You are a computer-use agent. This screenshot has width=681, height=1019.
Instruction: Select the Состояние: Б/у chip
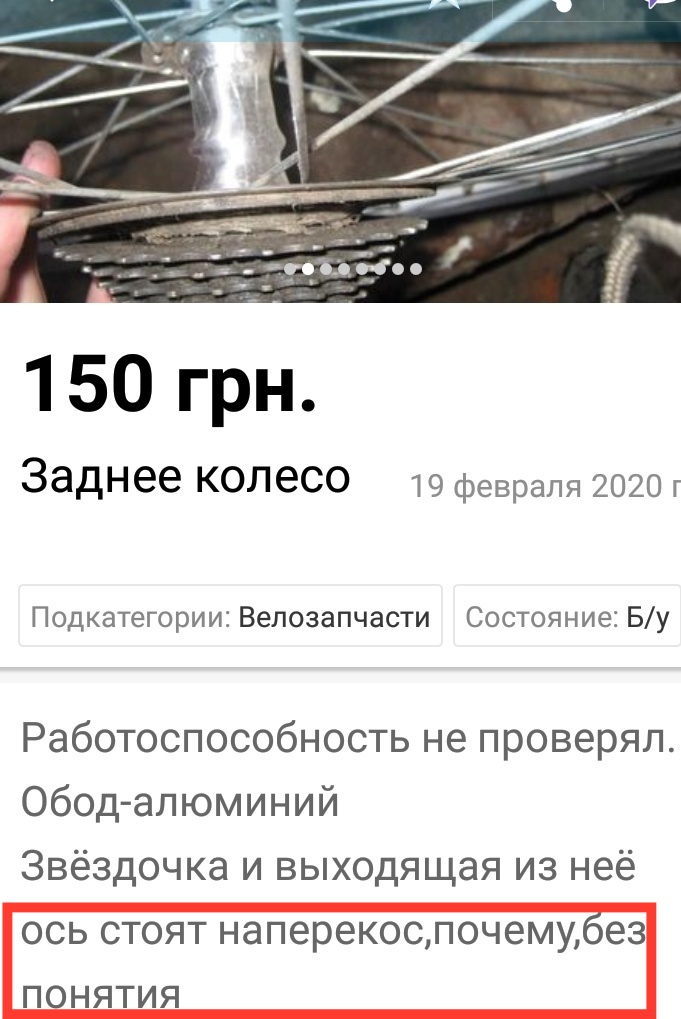click(567, 617)
